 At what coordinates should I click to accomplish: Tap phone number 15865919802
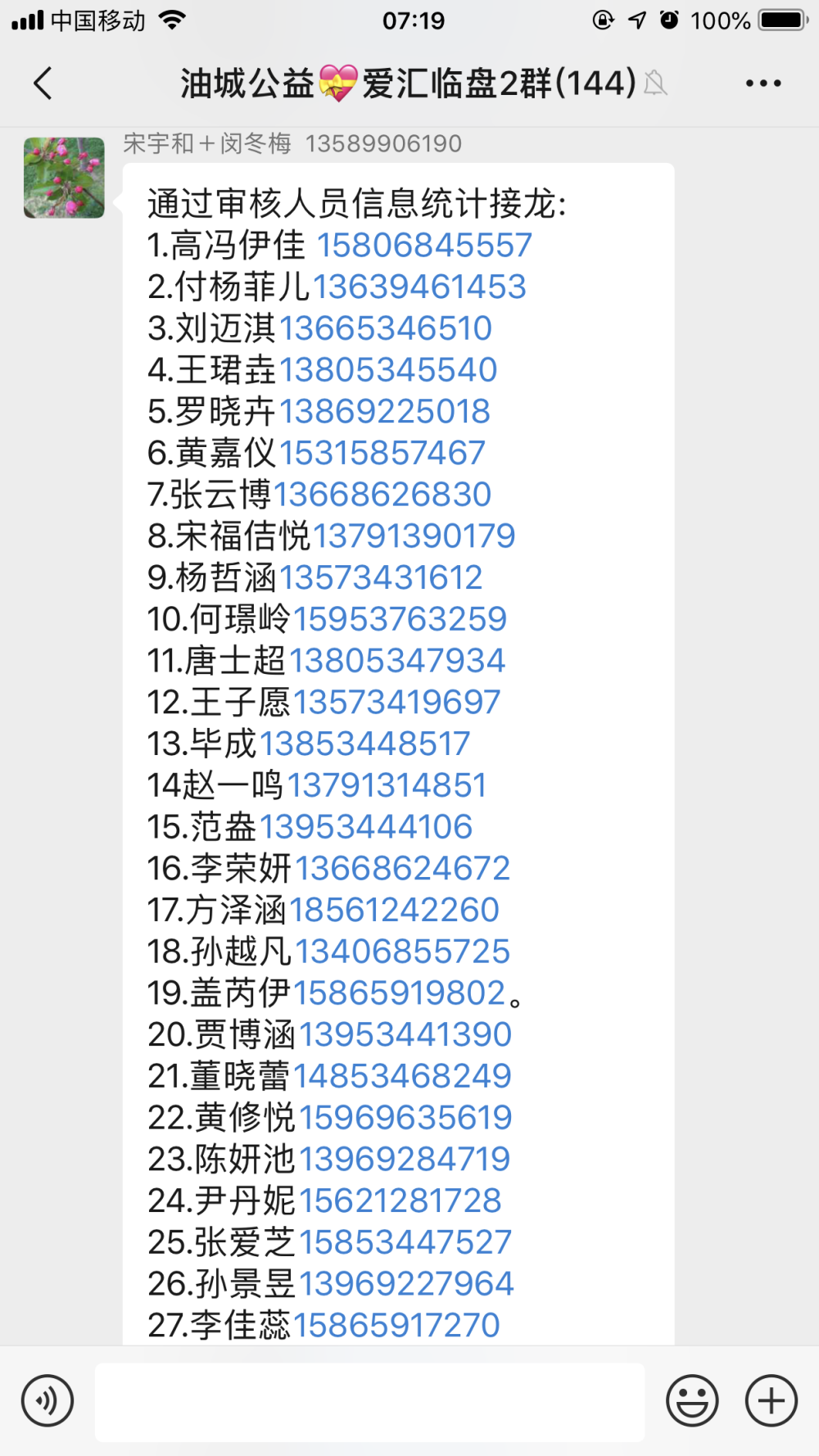(x=400, y=993)
